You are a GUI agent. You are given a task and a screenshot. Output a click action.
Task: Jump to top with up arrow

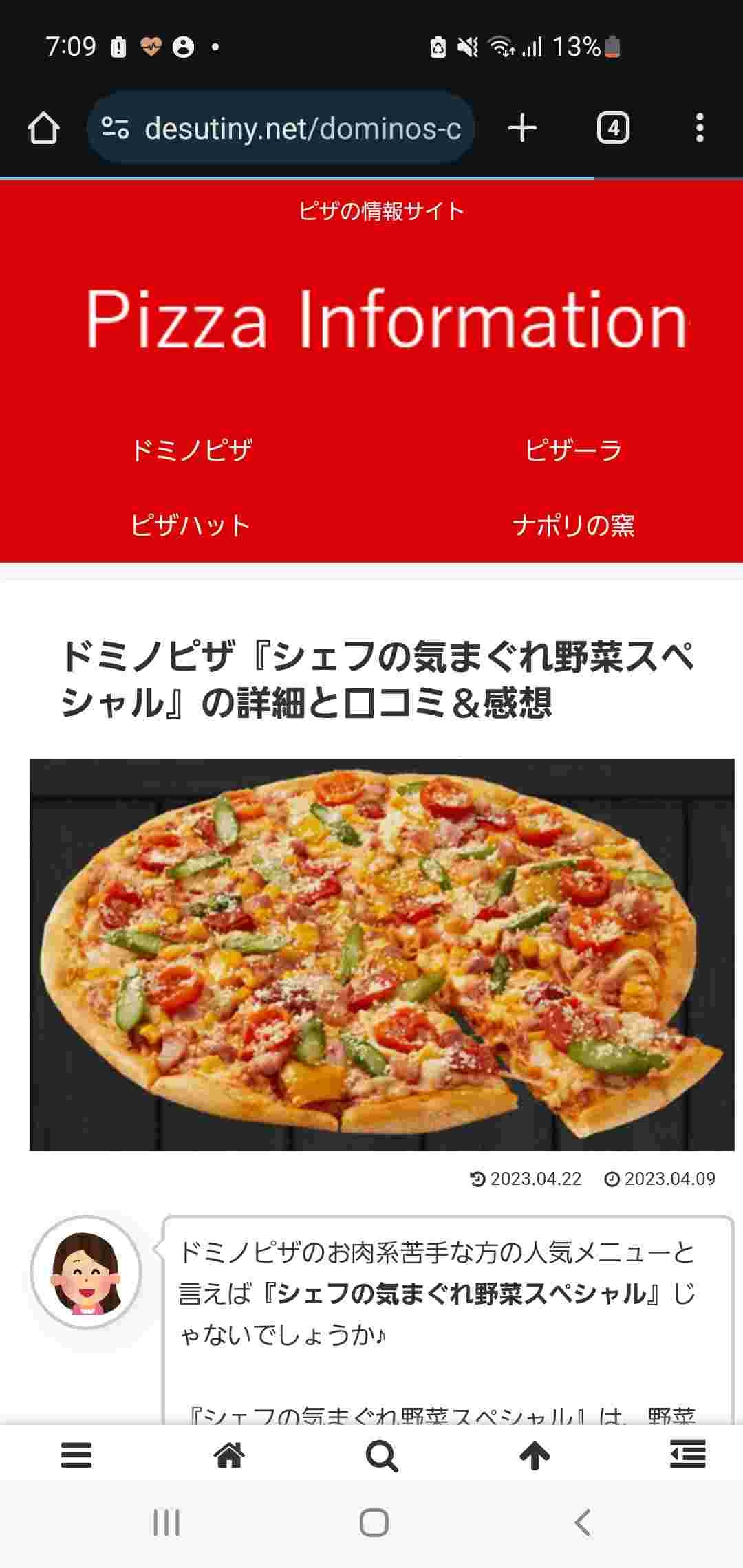tap(535, 1455)
